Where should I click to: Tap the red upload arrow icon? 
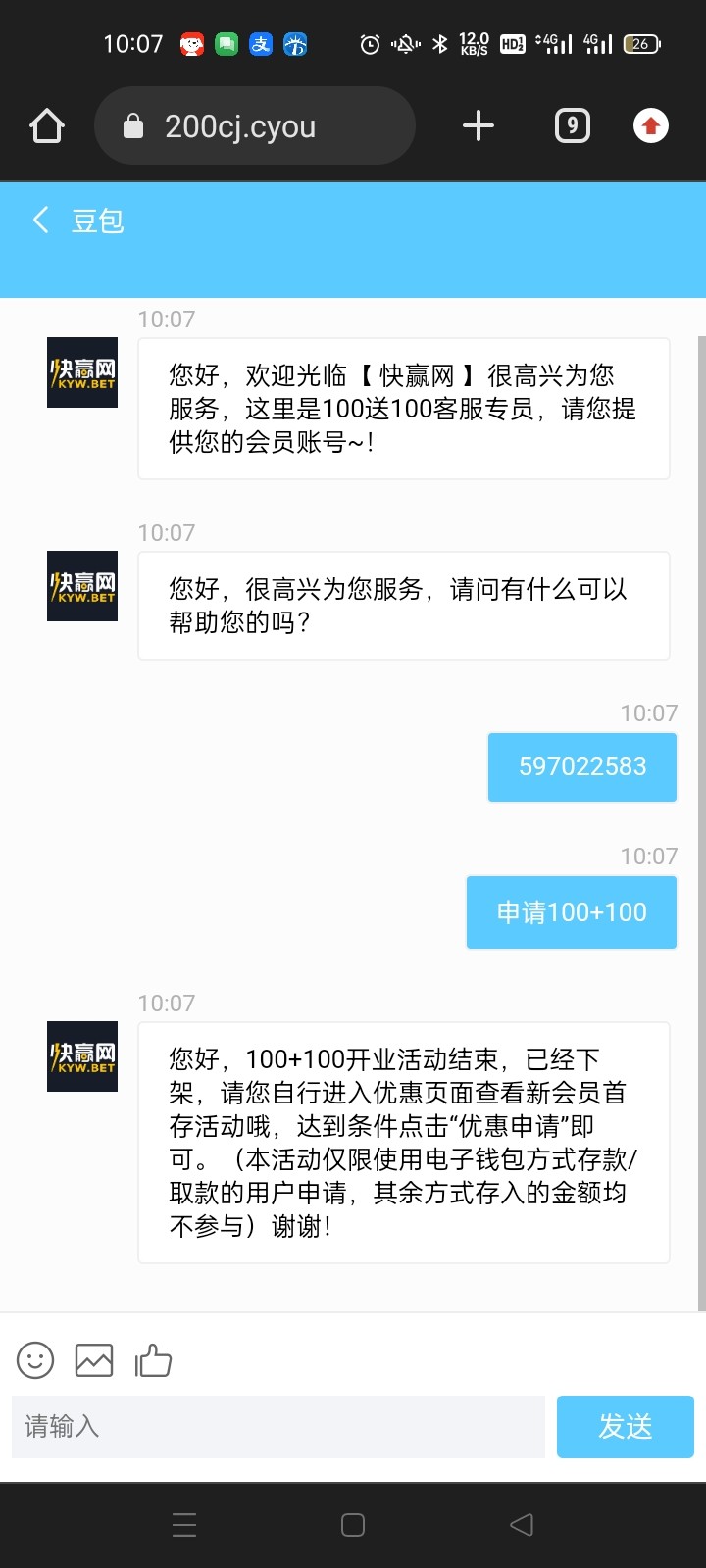coord(651,126)
